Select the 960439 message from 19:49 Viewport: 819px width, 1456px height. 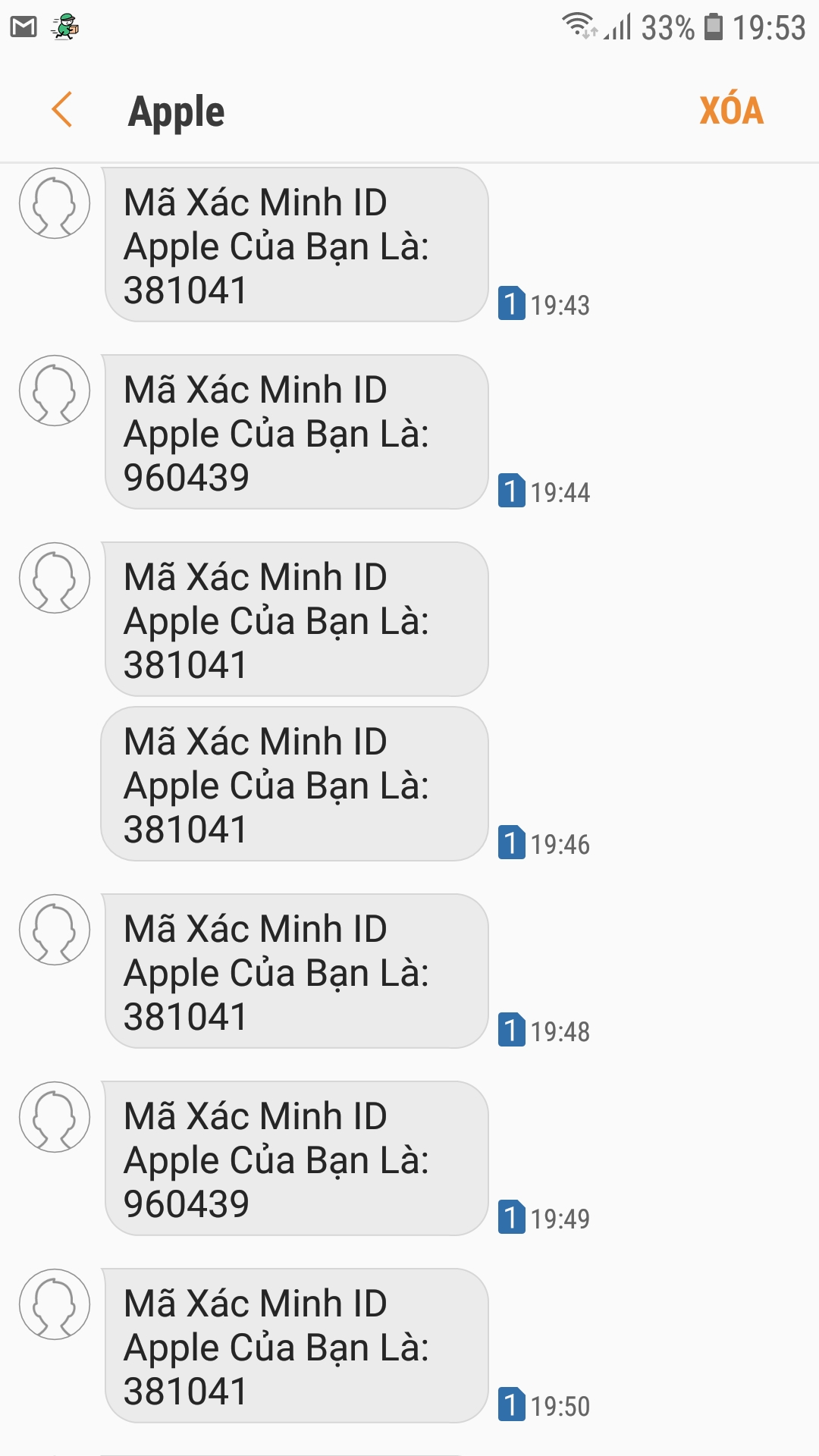tap(296, 1159)
